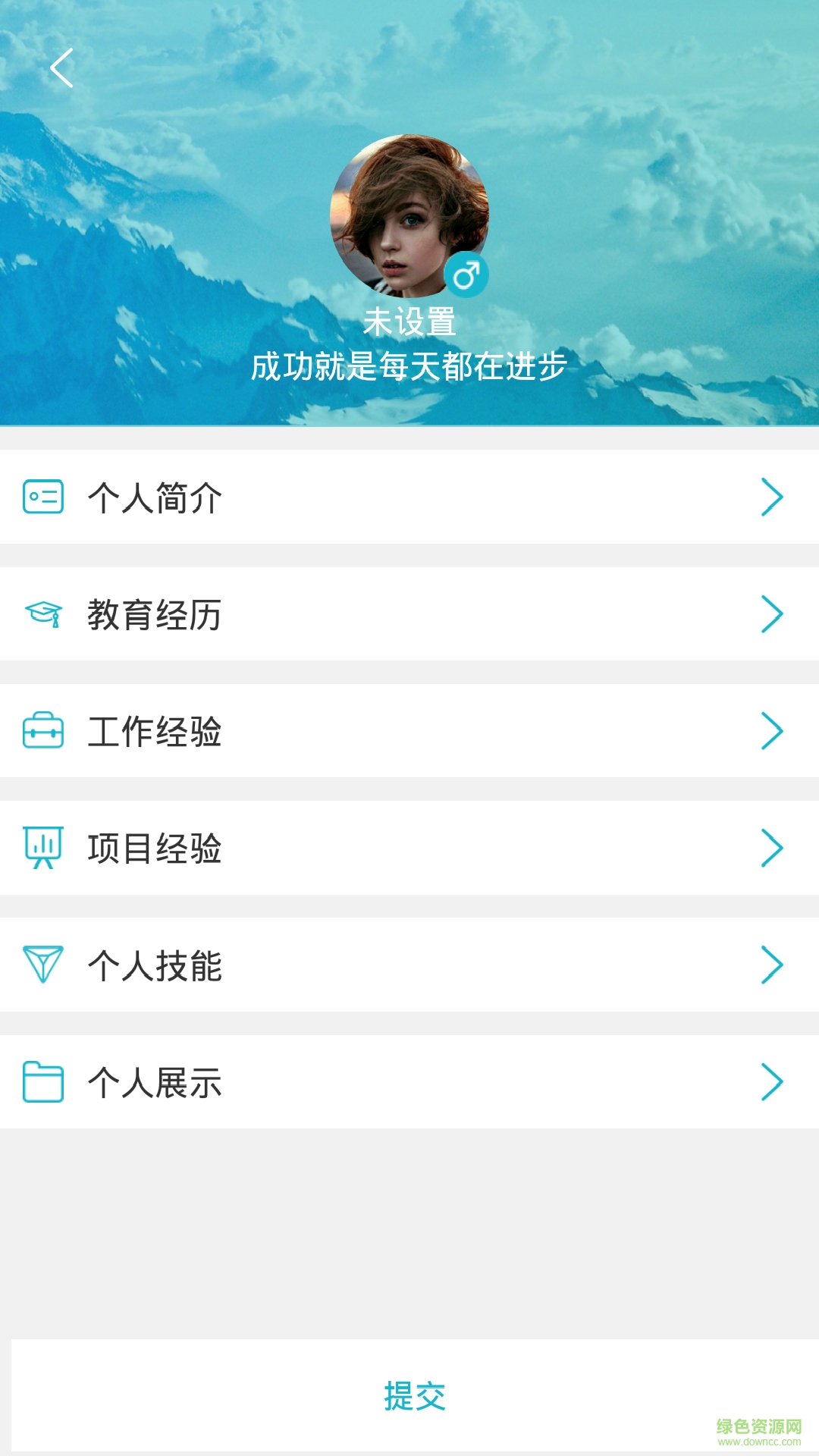Image resolution: width=819 pixels, height=1456 pixels.
Task: Open the 个人展示 row
Action: pyautogui.click(x=409, y=1082)
